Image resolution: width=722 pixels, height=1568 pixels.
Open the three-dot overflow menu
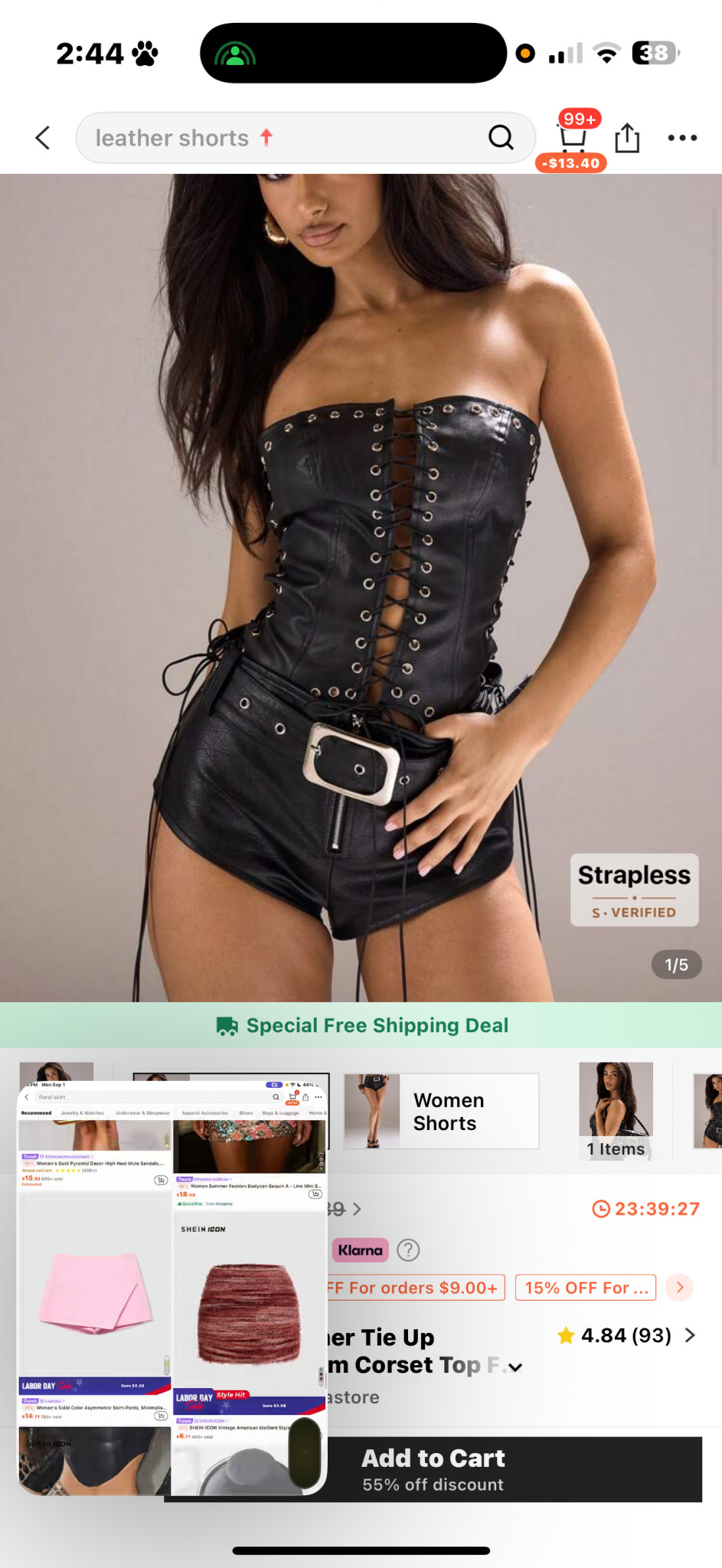(681, 138)
